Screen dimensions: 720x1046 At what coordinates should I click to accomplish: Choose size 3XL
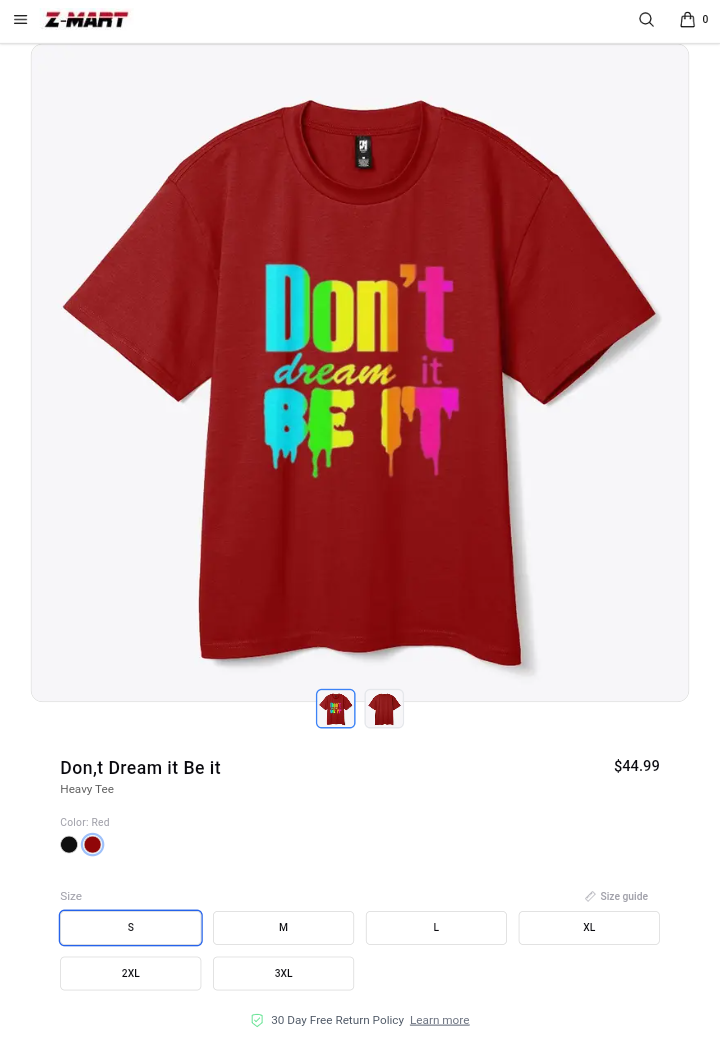(x=283, y=974)
